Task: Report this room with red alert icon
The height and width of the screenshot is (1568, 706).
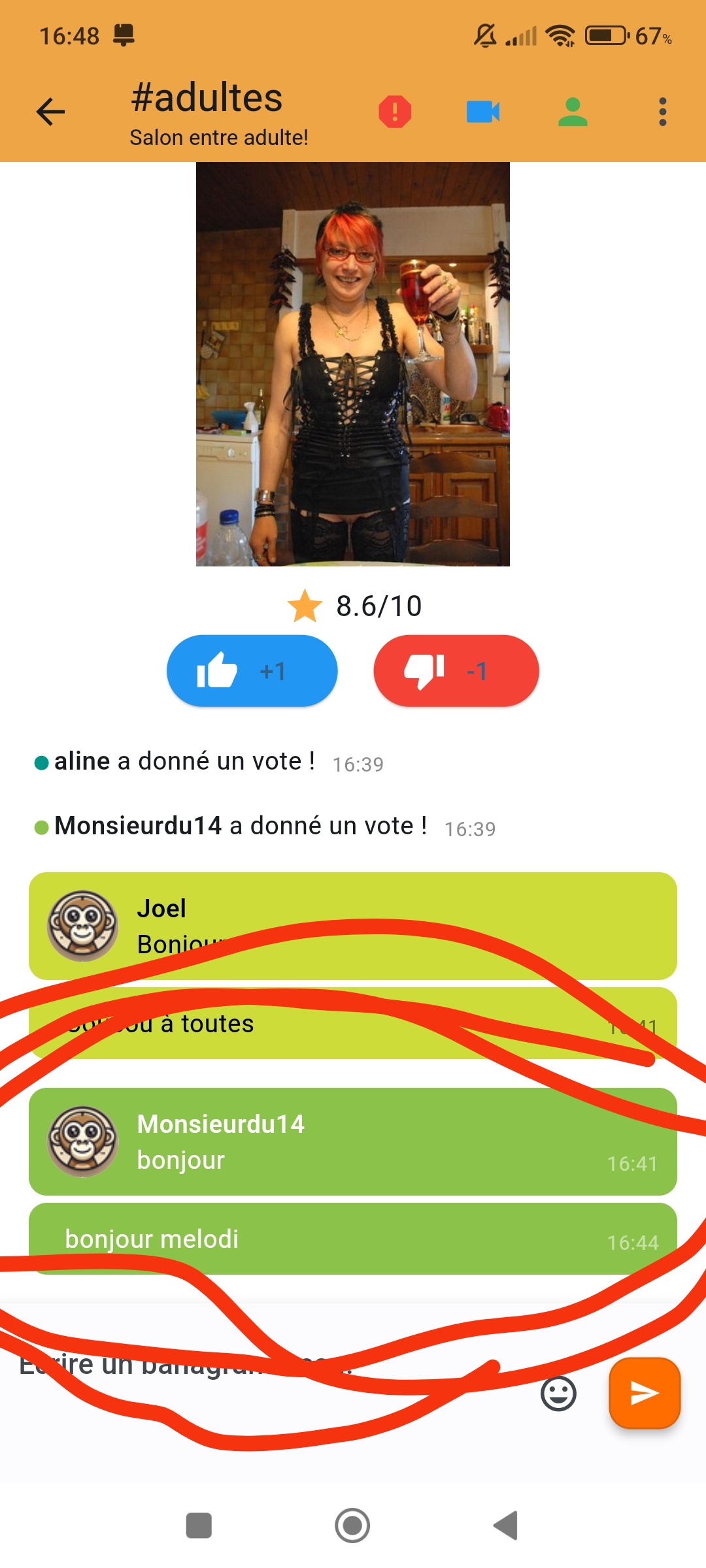Action: coord(395,112)
